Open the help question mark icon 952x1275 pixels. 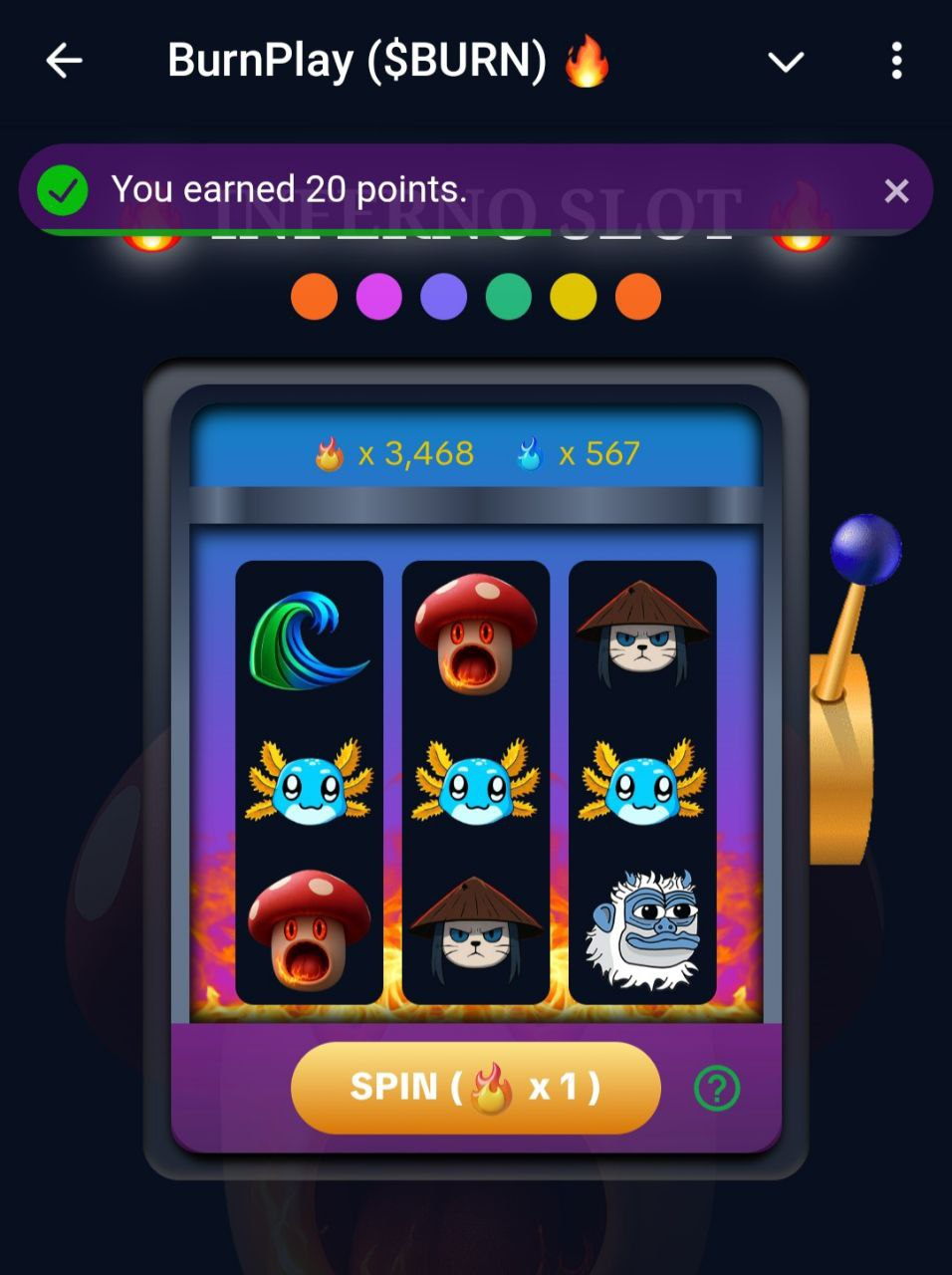[717, 1088]
